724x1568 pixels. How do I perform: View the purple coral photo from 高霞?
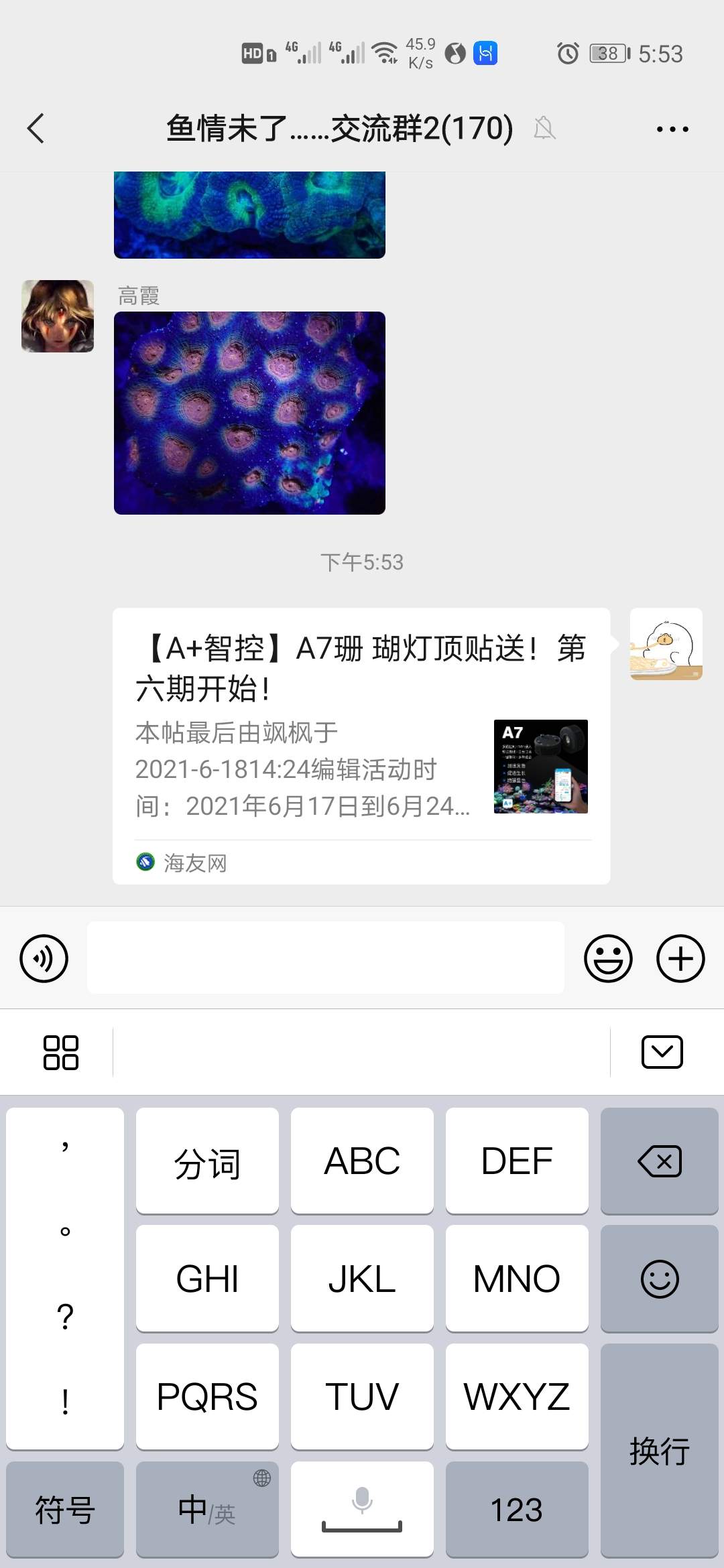point(249,413)
